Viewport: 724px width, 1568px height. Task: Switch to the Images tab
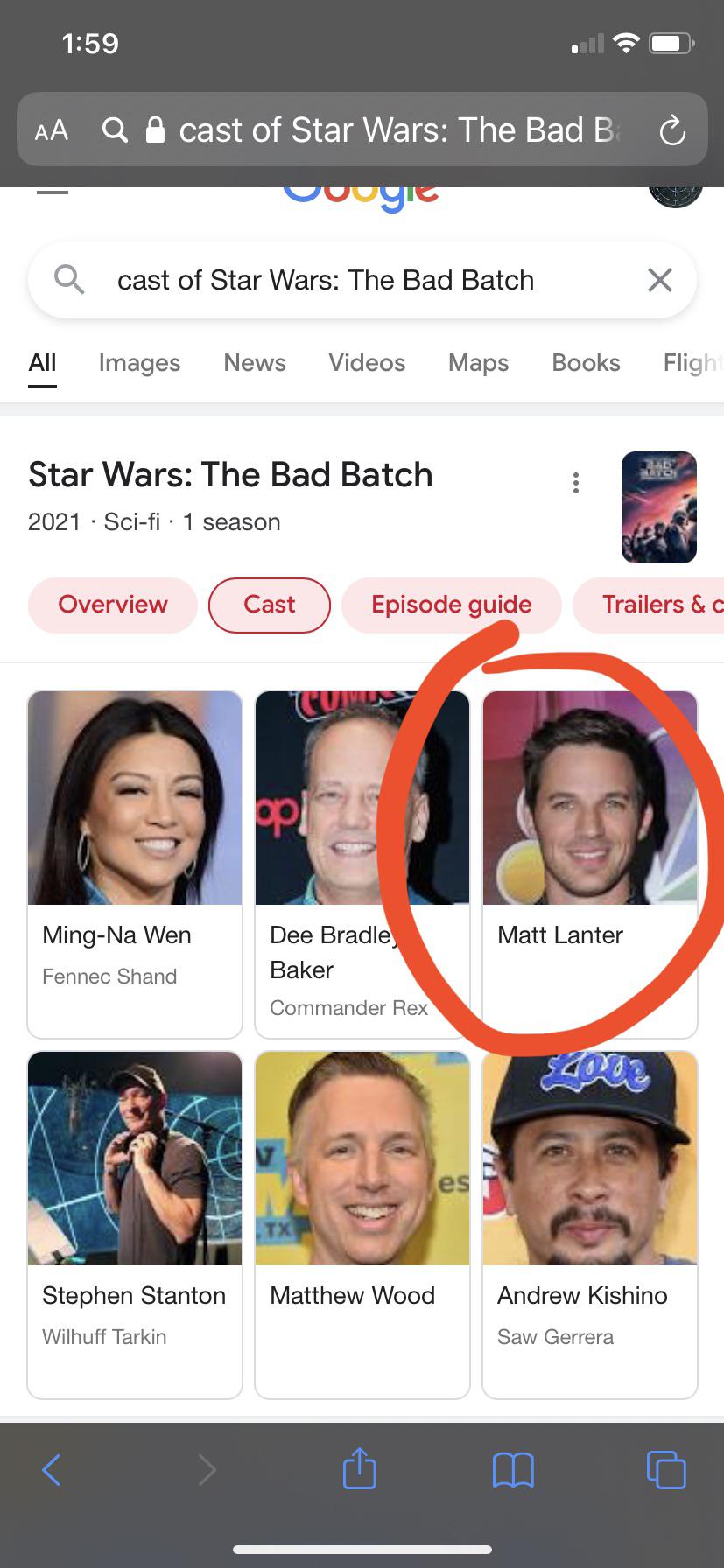(139, 363)
